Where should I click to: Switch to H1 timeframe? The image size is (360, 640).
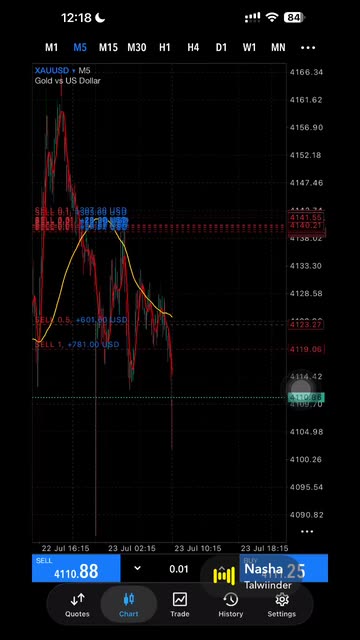(x=164, y=47)
